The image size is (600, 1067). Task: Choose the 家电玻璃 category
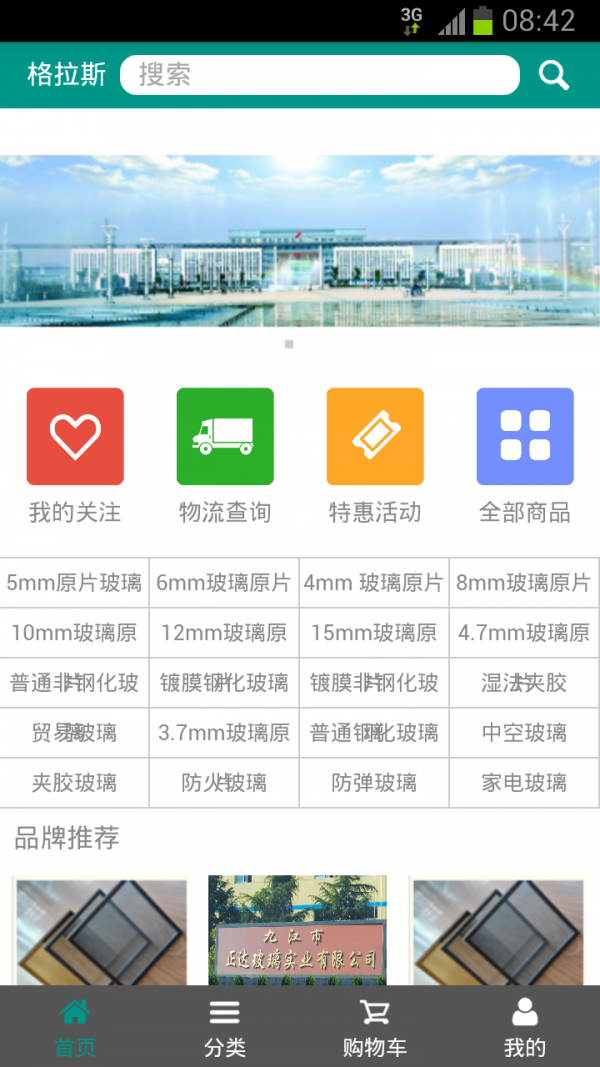(x=524, y=783)
